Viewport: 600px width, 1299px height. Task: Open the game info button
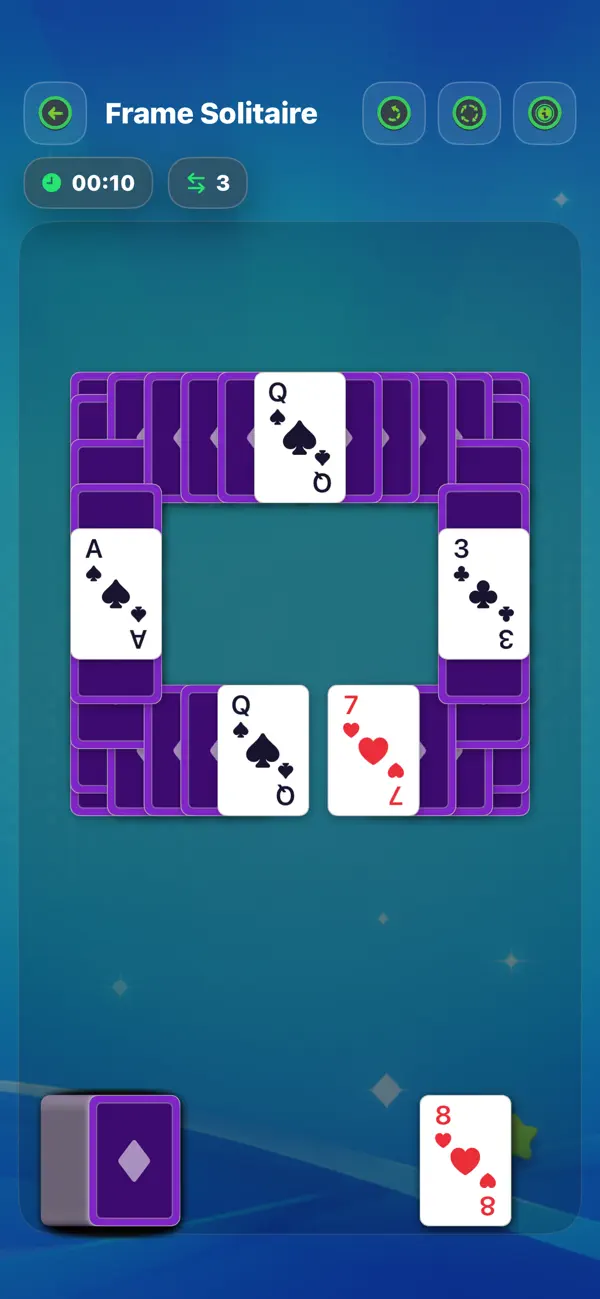545,113
